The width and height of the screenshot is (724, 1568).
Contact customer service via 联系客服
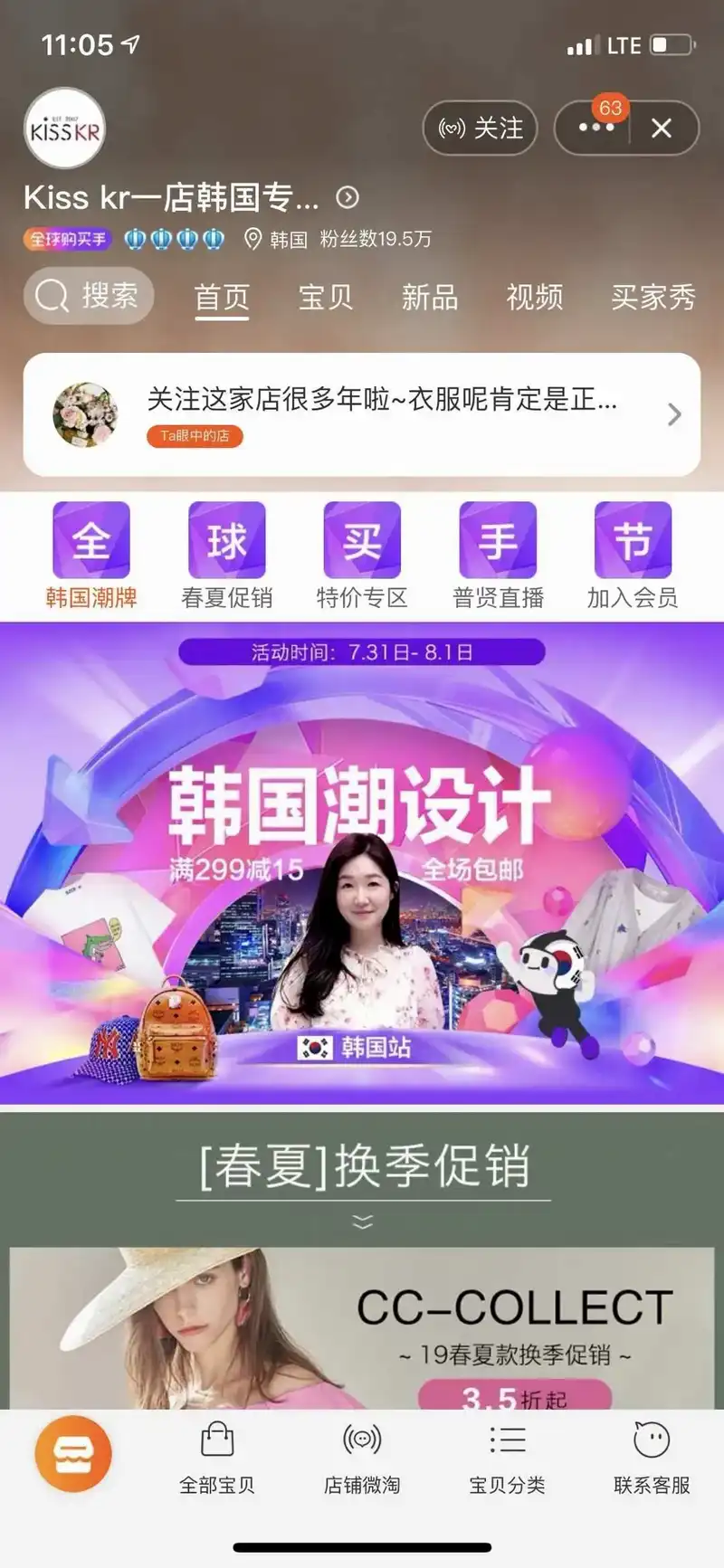652,1457
